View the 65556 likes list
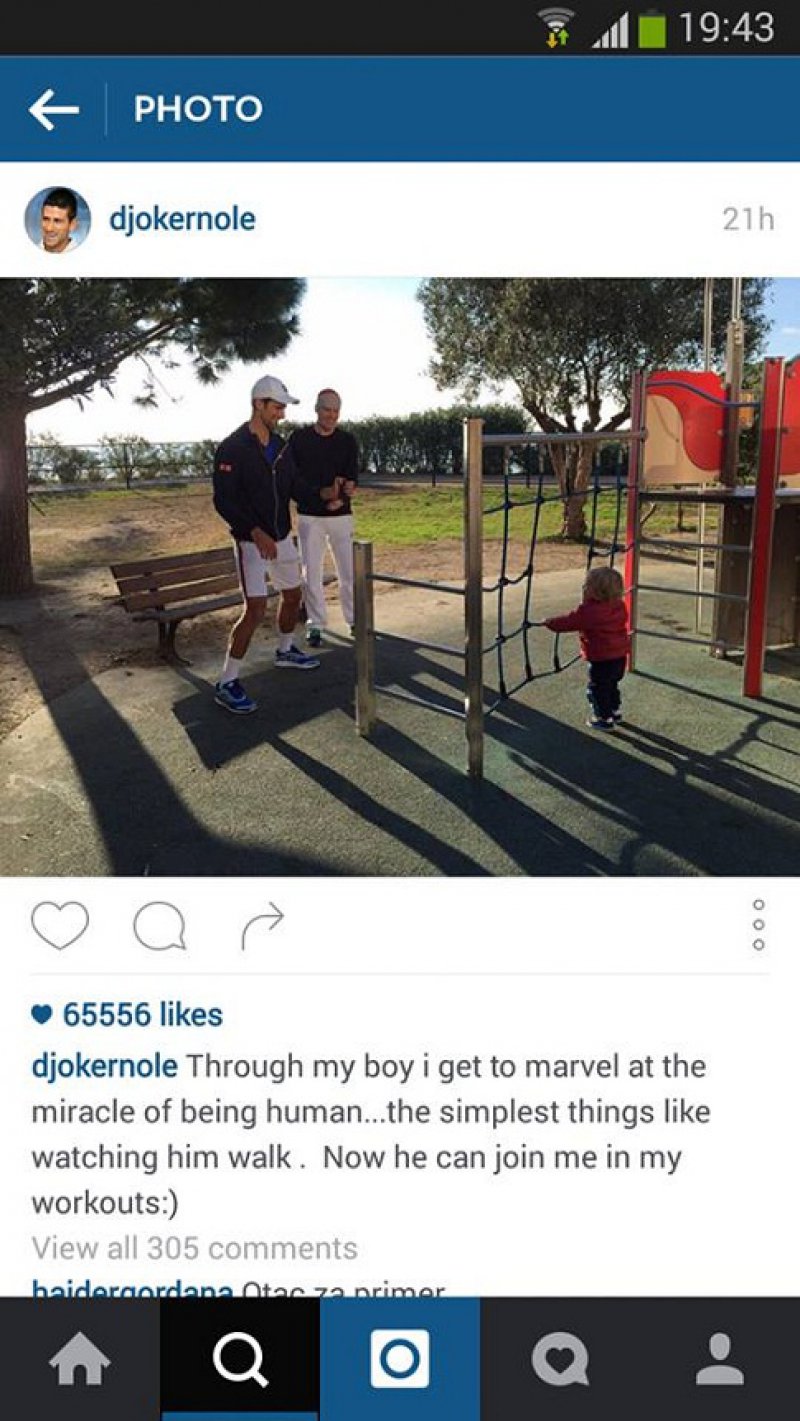800x1421 pixels. point(127,1015)
